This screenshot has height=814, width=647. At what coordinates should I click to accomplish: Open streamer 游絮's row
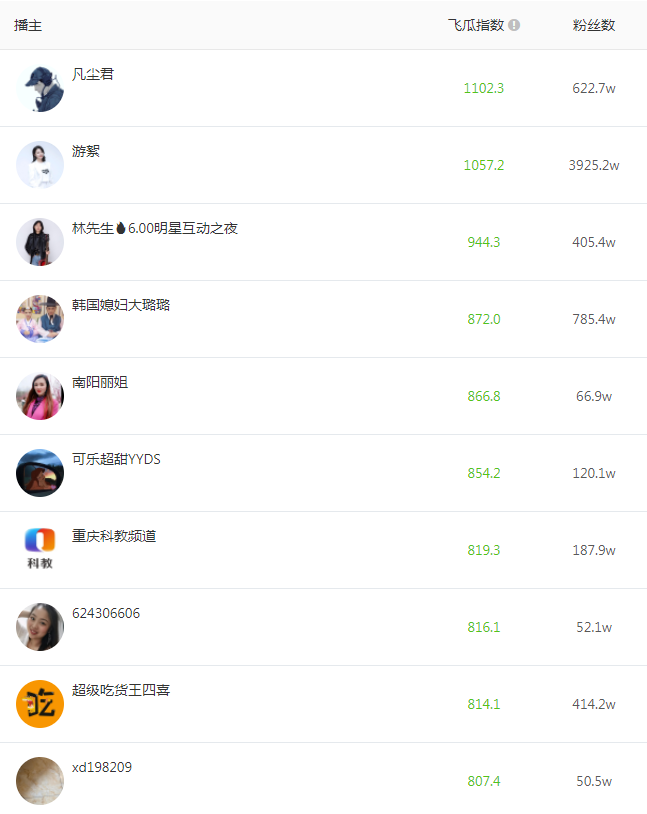pos(86,152)
